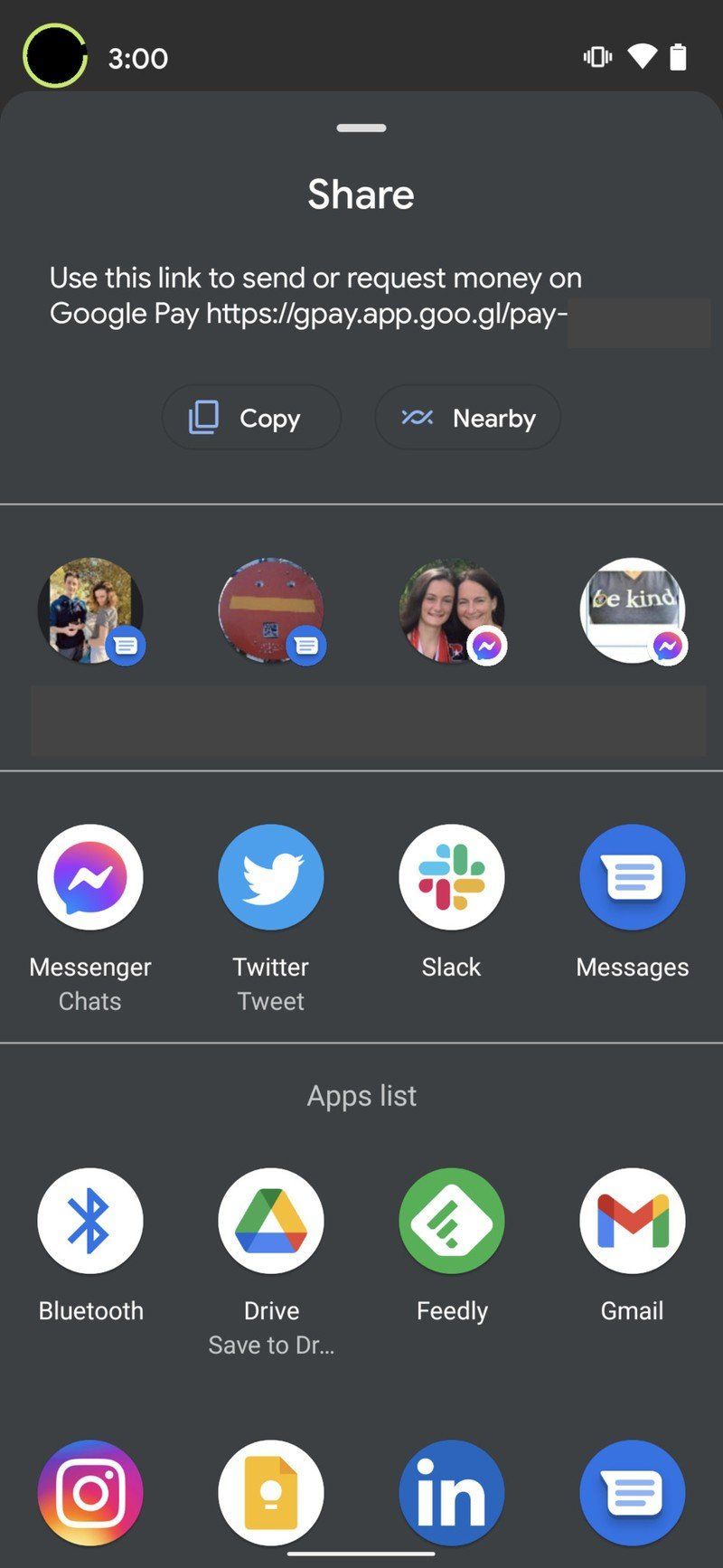The image size is (723, 1568).
Task: Share the link to Slack
Action: [x=451, y=877]
